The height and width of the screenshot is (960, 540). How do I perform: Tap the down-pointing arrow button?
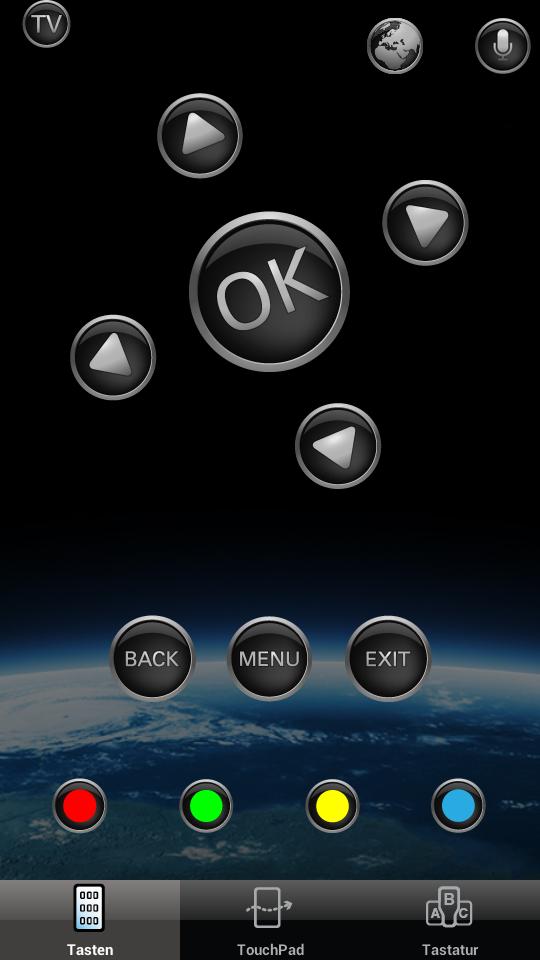pos(426,223)
